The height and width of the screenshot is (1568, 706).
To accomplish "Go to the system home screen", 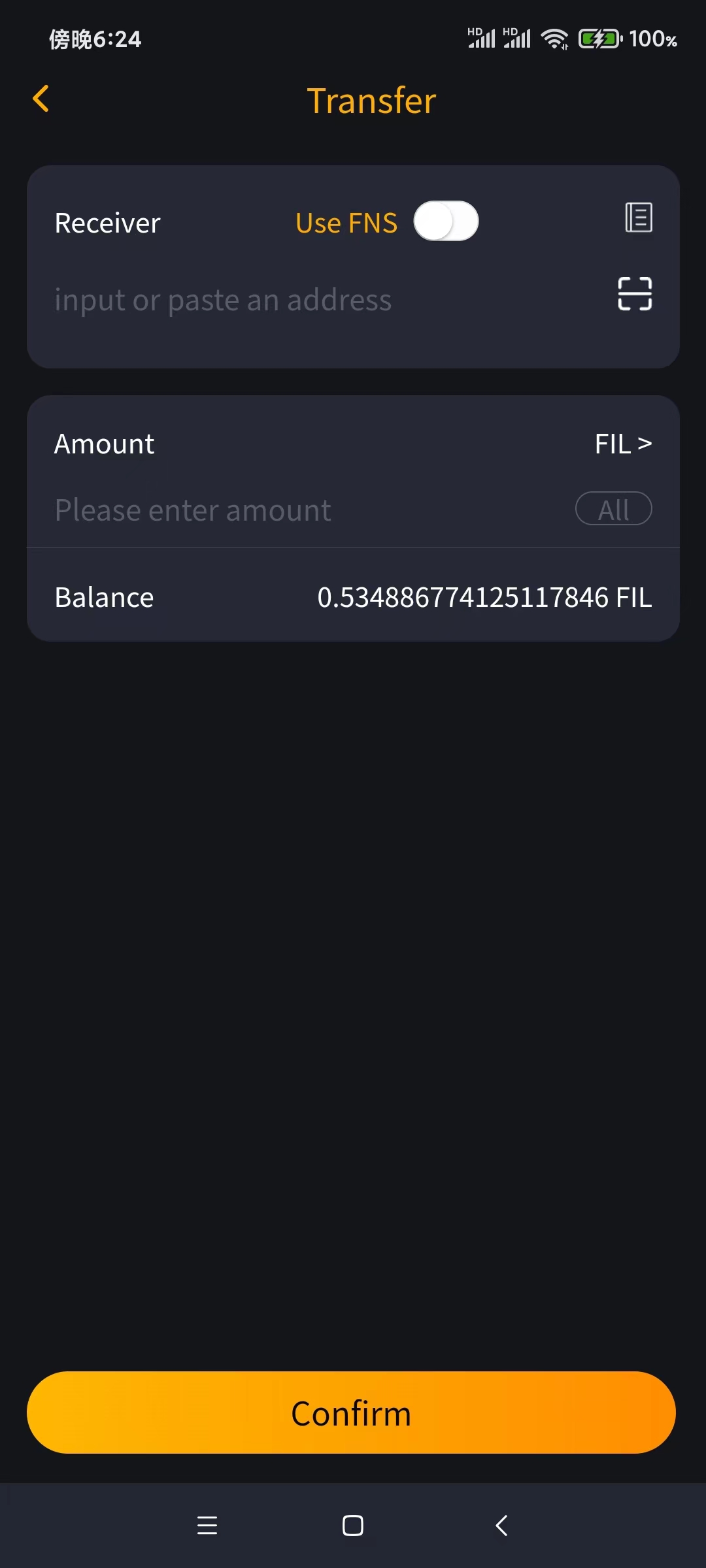I will (353, 1526).
